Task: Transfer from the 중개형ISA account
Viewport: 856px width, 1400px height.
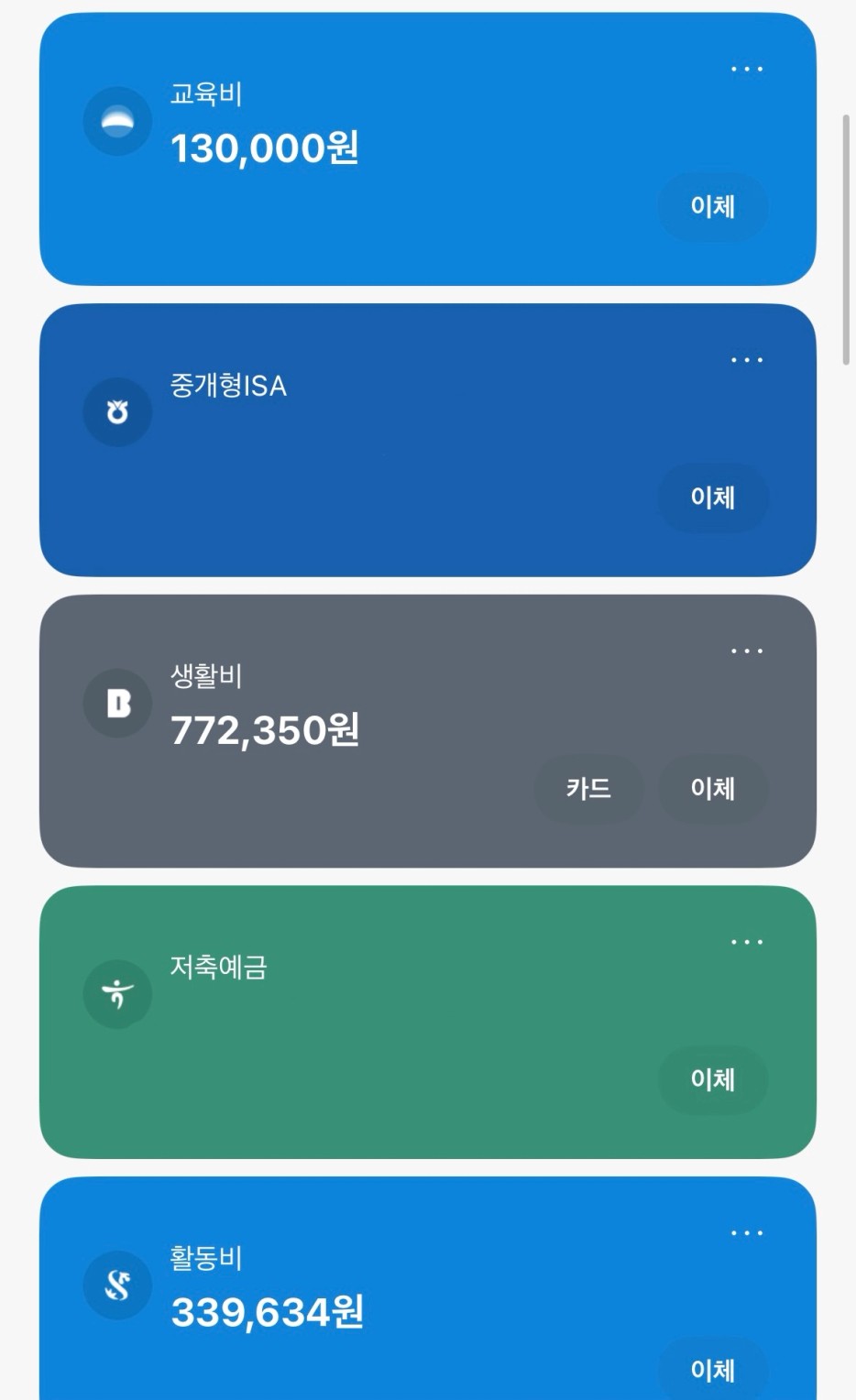Action: point(712,498)
